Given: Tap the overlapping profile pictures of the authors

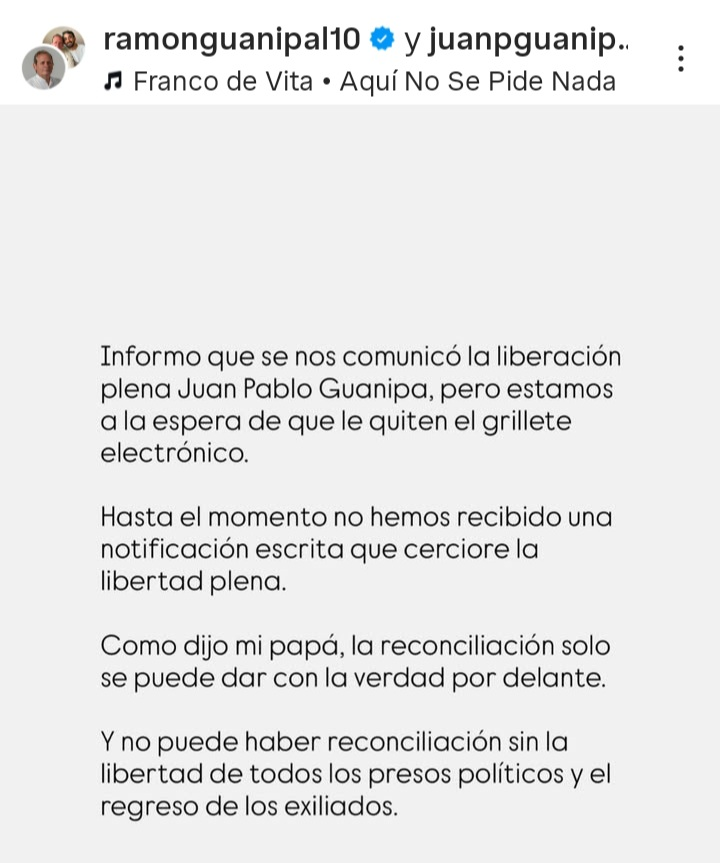Looking at the screenshot, I should click(51, 59).
